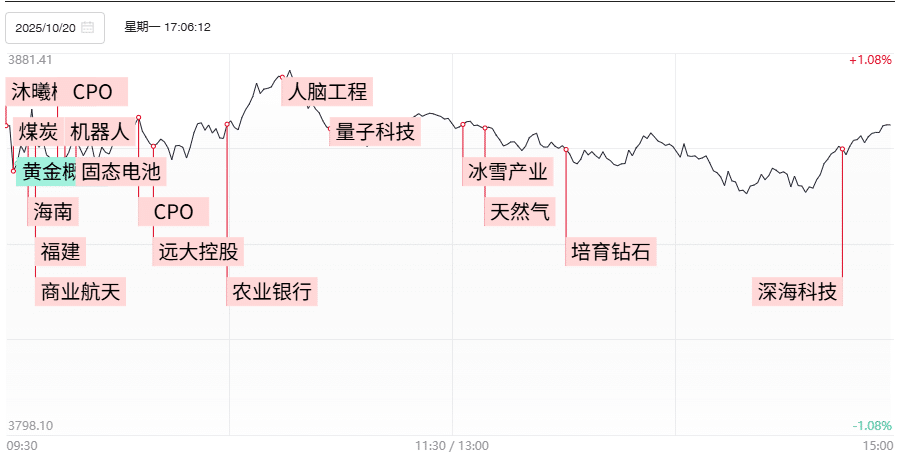Tap the 冰雪产业 label
The width and height of the screenshot is (900, 457).
(x=509, y=171)
